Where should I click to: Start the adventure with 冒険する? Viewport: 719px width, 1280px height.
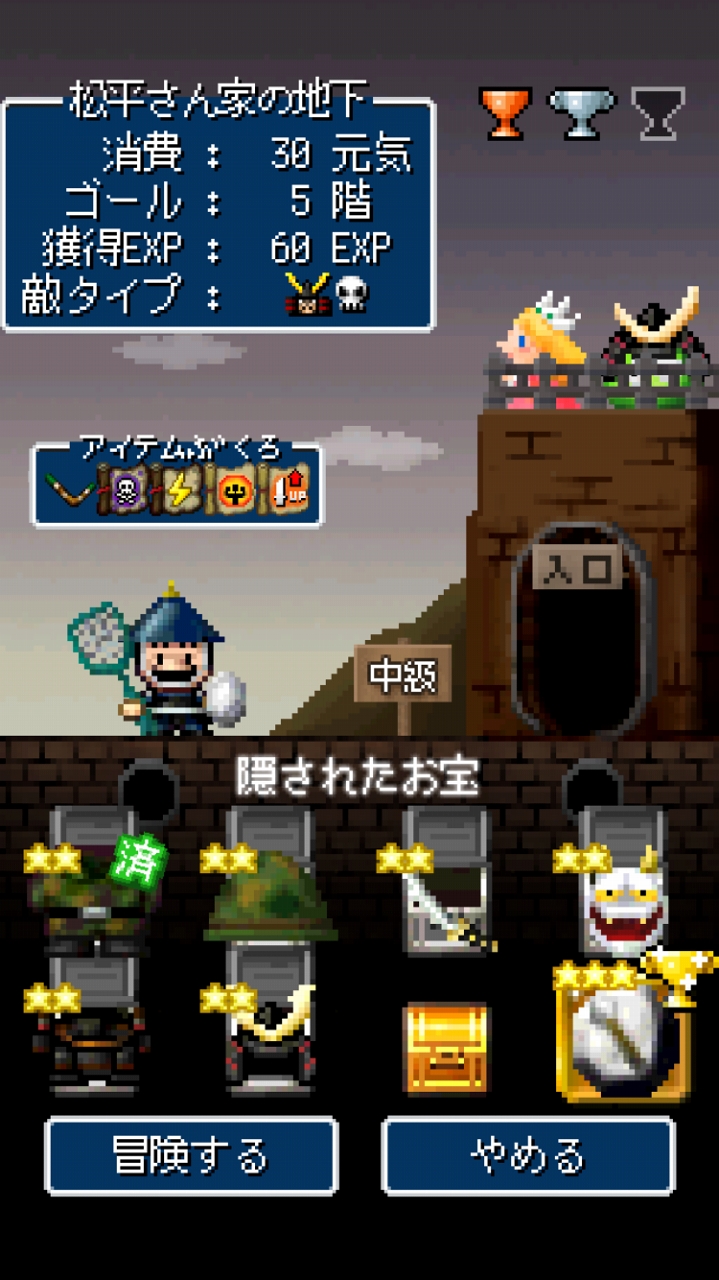click(191, 1156)
